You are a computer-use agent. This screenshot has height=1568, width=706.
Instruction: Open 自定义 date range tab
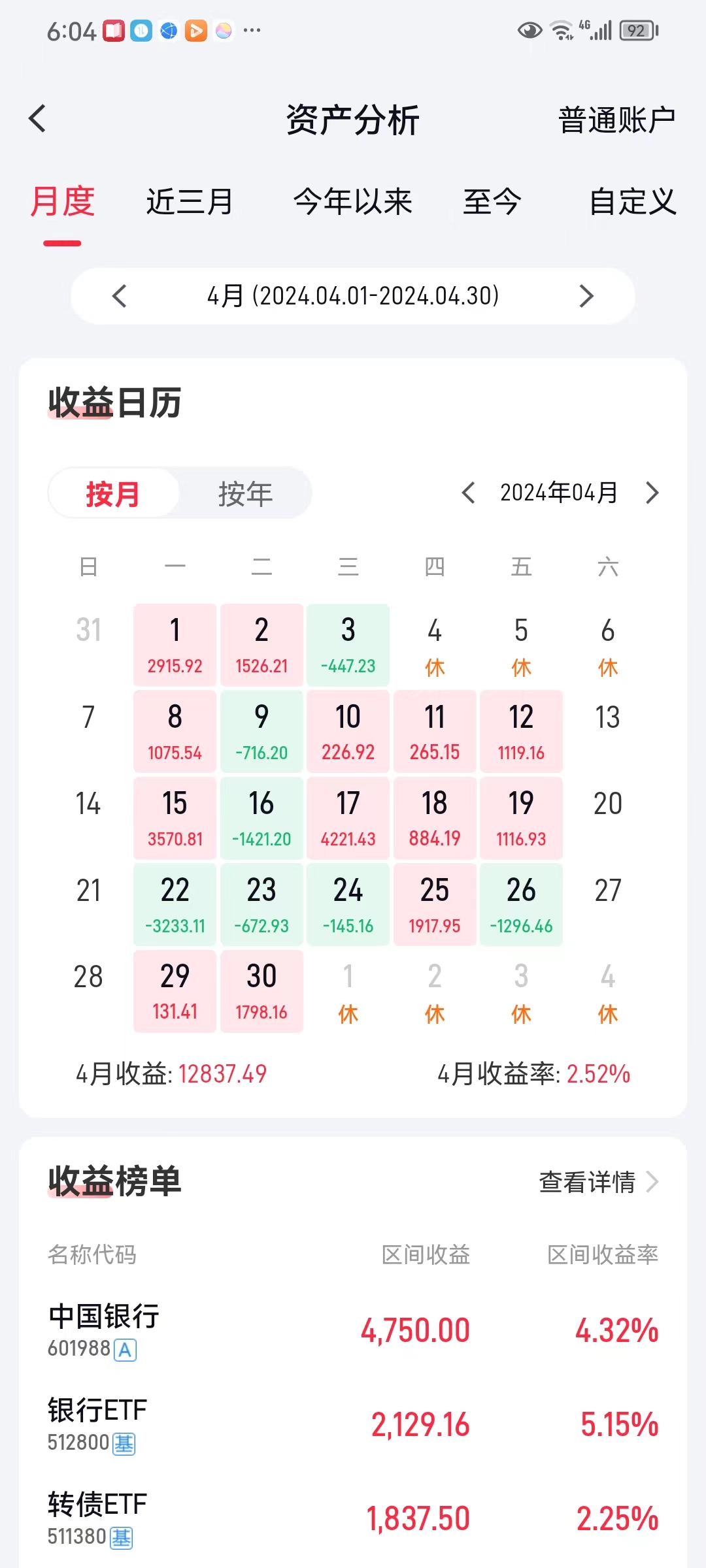pos(631,201)
